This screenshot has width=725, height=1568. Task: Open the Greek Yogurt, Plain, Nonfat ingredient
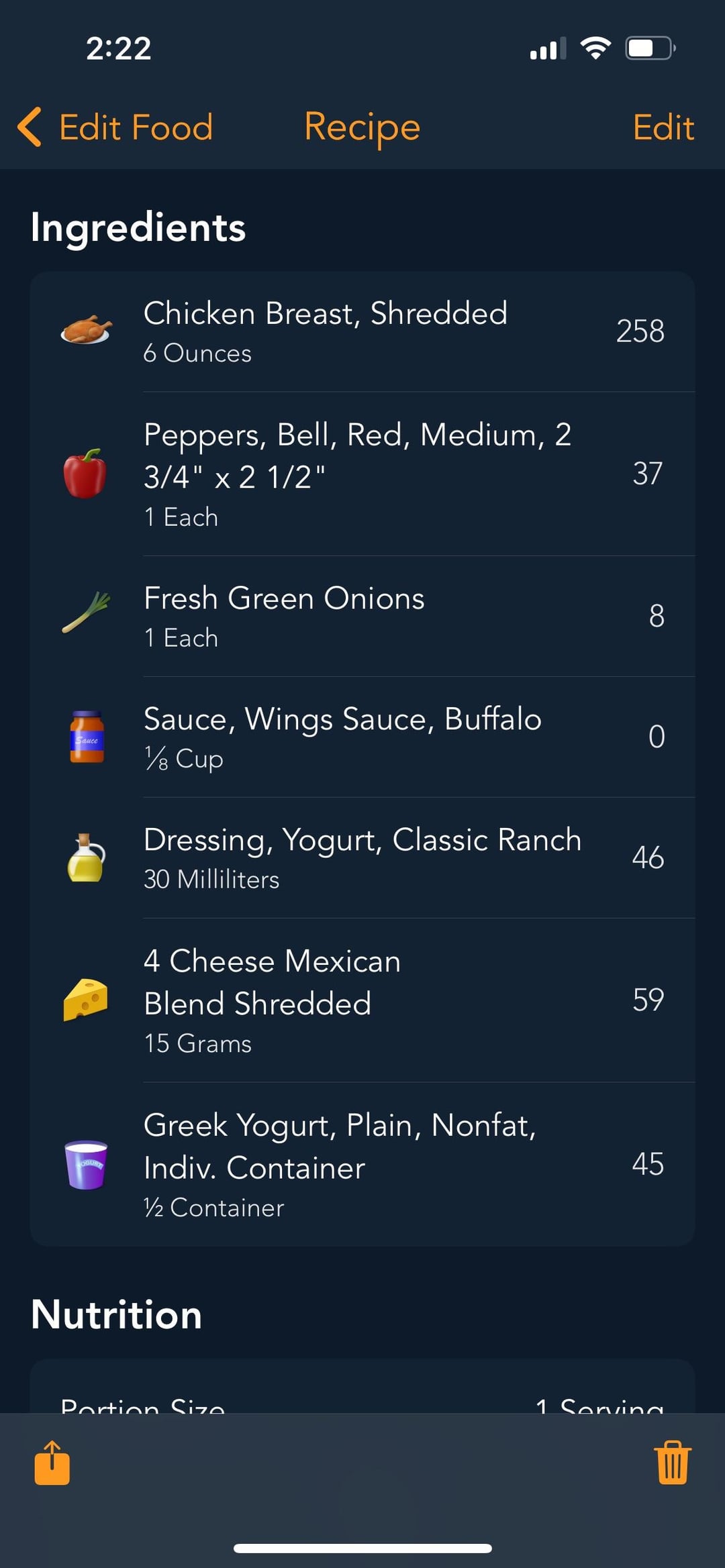[362, 1164]
